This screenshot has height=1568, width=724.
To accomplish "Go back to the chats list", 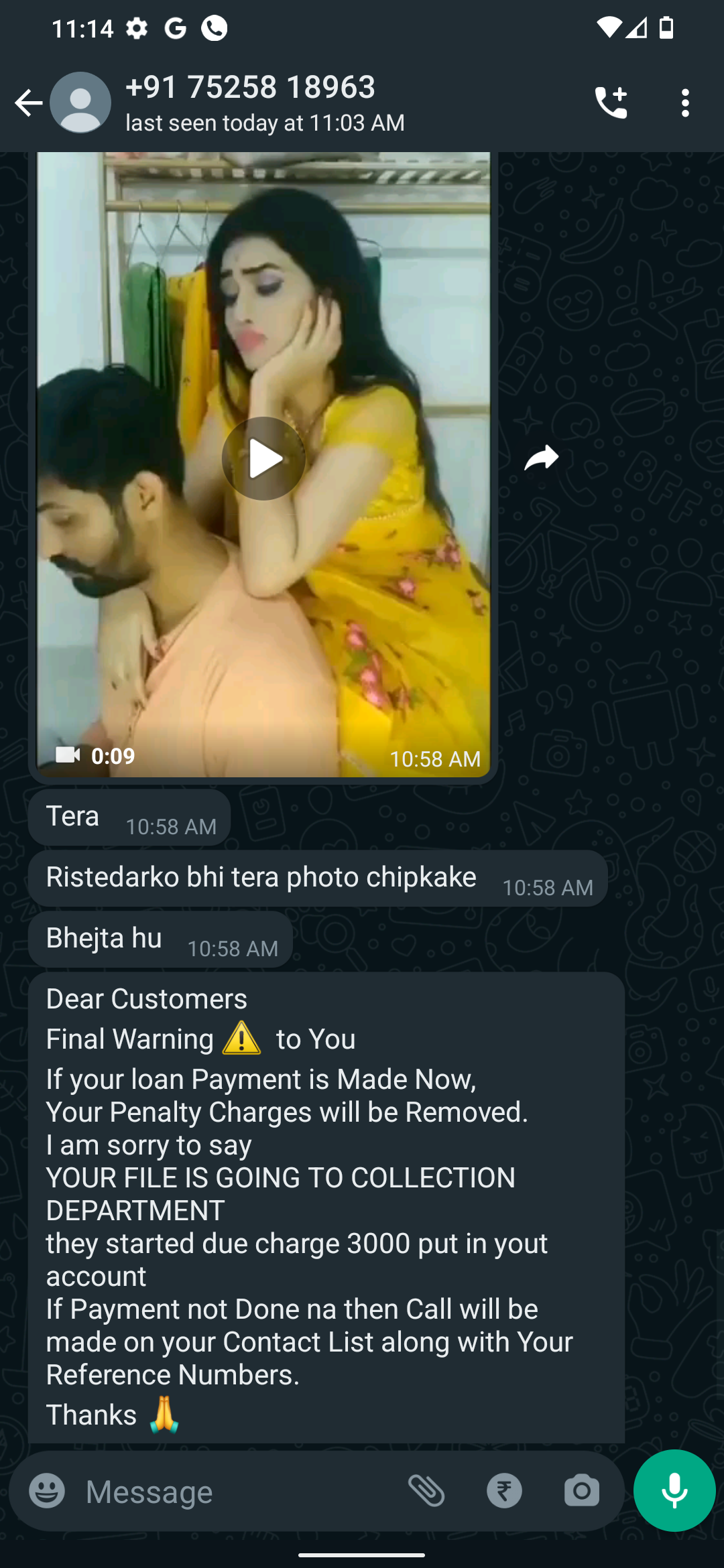I will pyautogui.click(x=28, y=103).
